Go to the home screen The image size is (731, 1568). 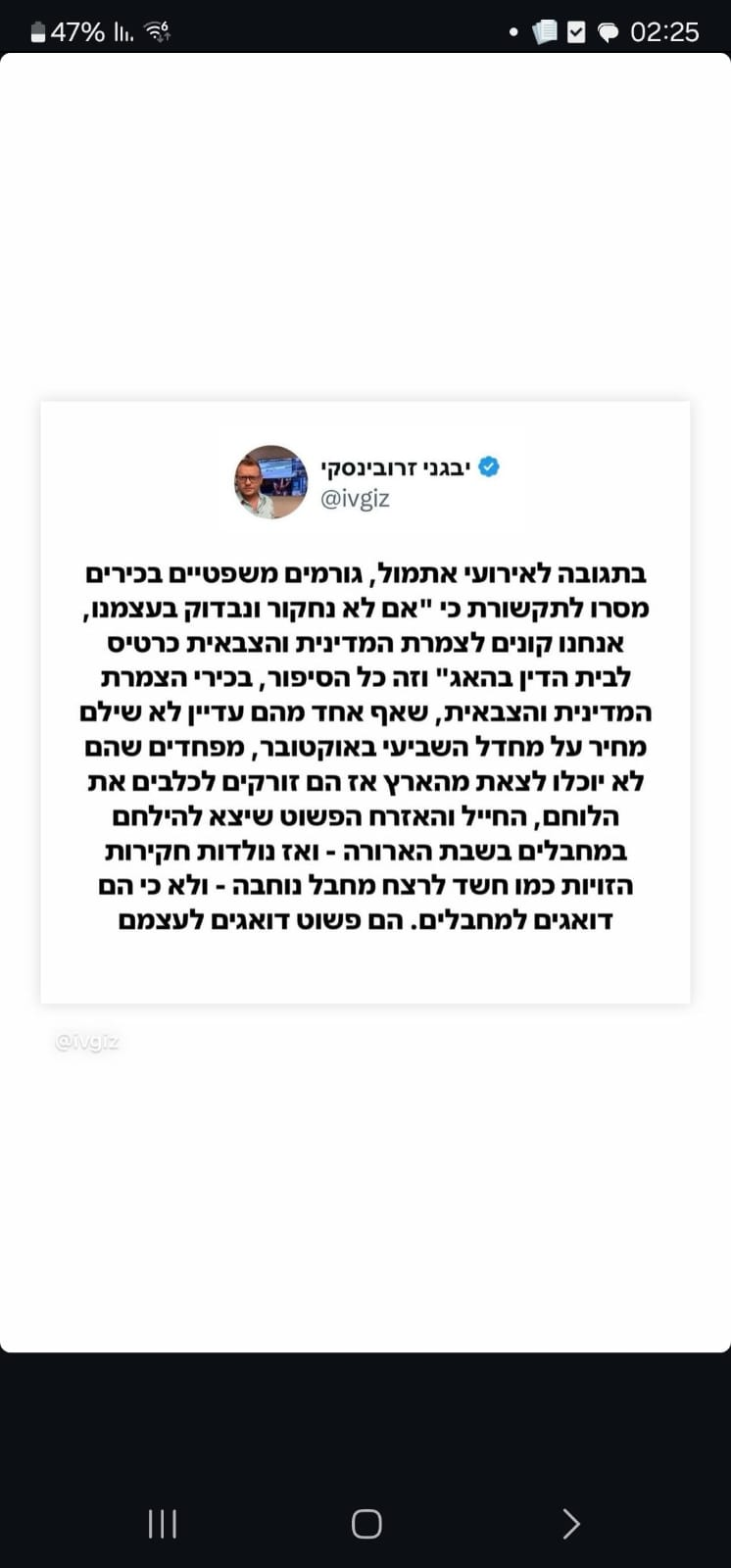[365, 1523]
